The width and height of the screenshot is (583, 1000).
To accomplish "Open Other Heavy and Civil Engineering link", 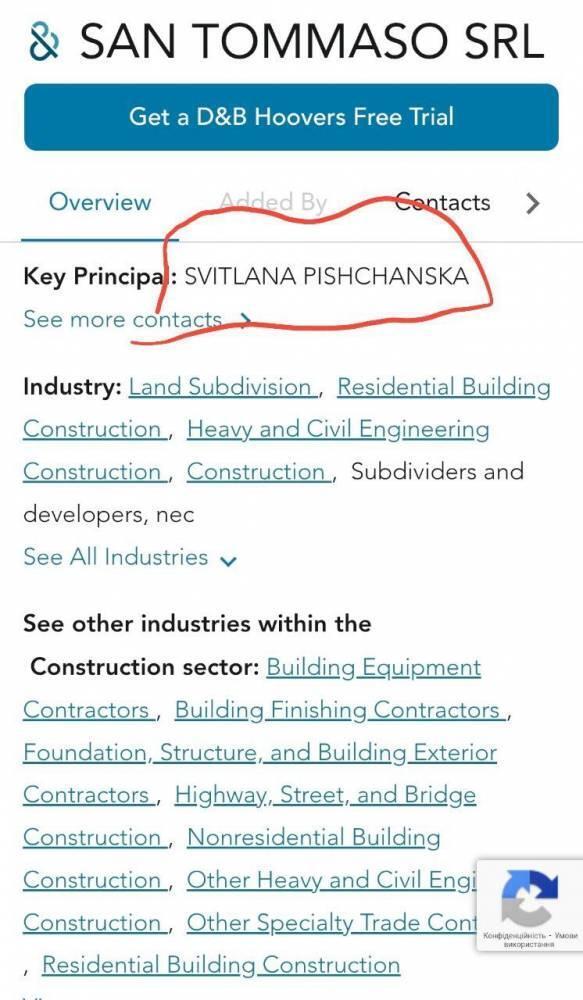I will (x=332, y=880).
